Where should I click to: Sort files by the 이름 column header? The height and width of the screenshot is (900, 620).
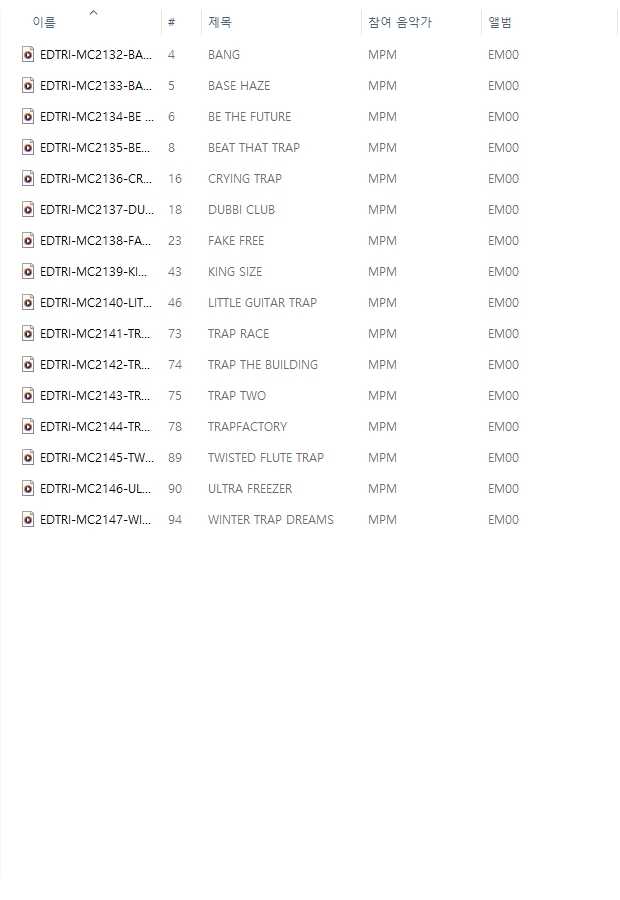pyautogui.click(x=45, y=22)
